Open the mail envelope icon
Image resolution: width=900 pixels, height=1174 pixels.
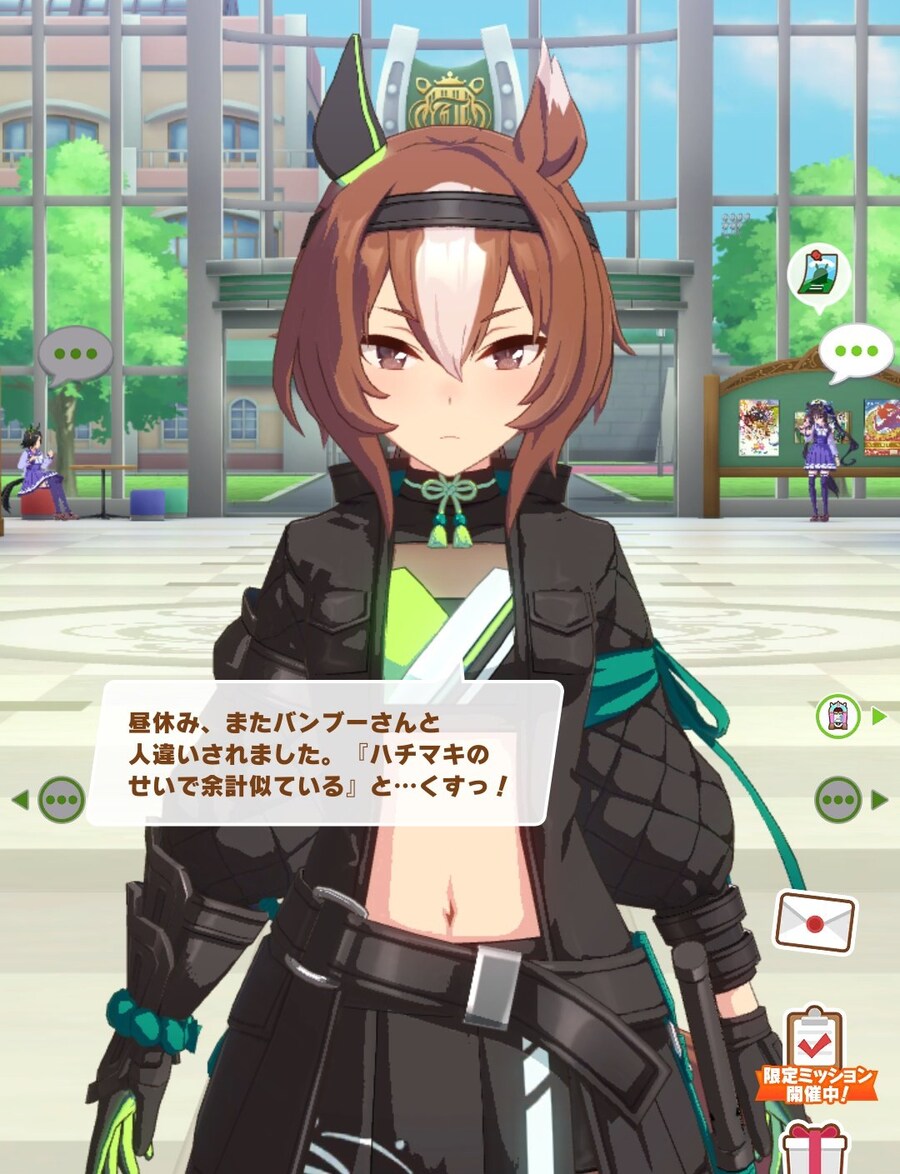(x=815, y=921)
